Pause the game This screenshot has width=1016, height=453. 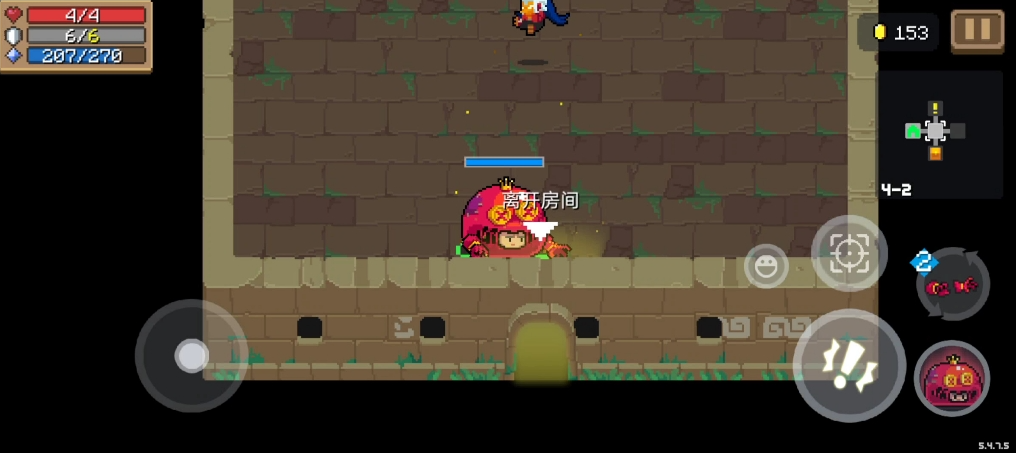coord(977,31)
